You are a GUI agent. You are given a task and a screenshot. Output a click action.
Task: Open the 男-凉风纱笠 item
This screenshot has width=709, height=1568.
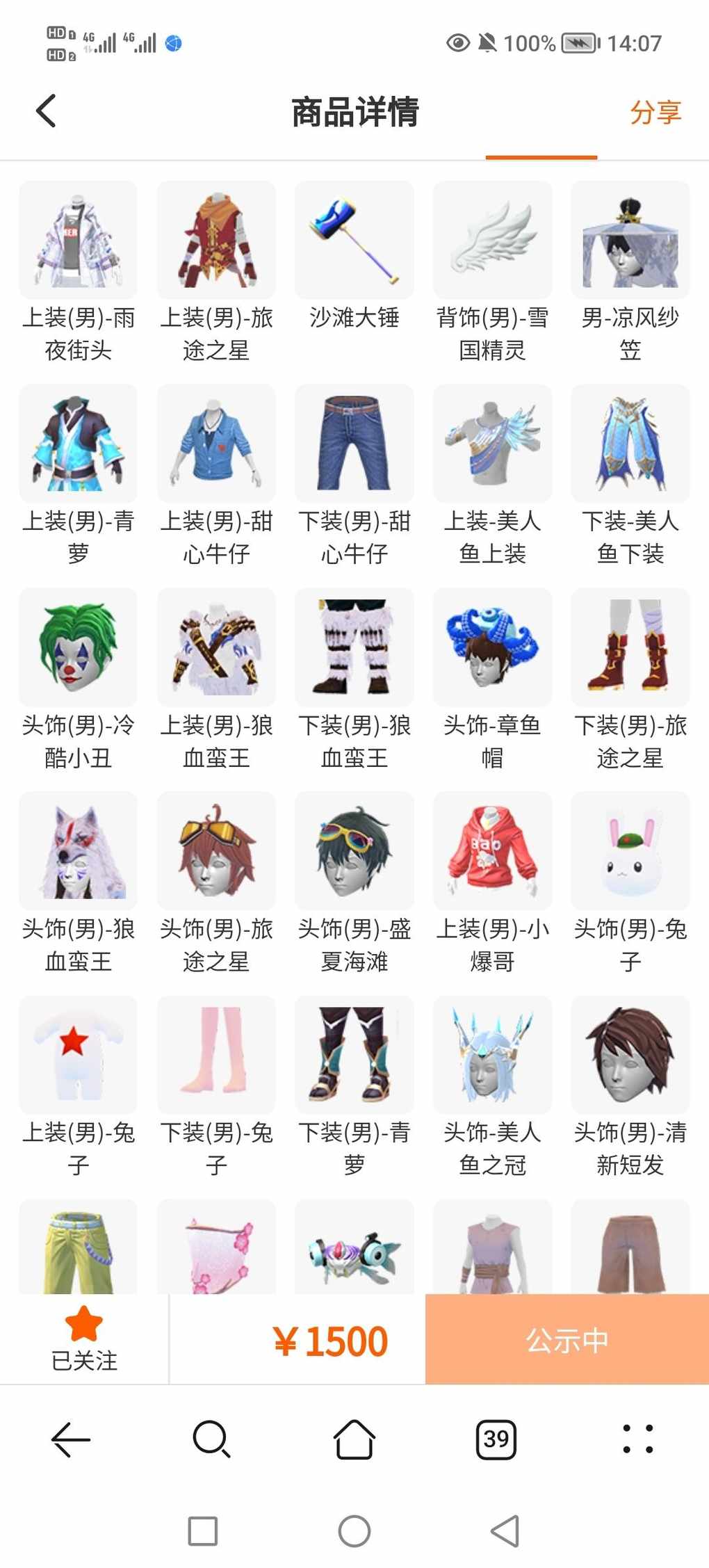[630, 240]
